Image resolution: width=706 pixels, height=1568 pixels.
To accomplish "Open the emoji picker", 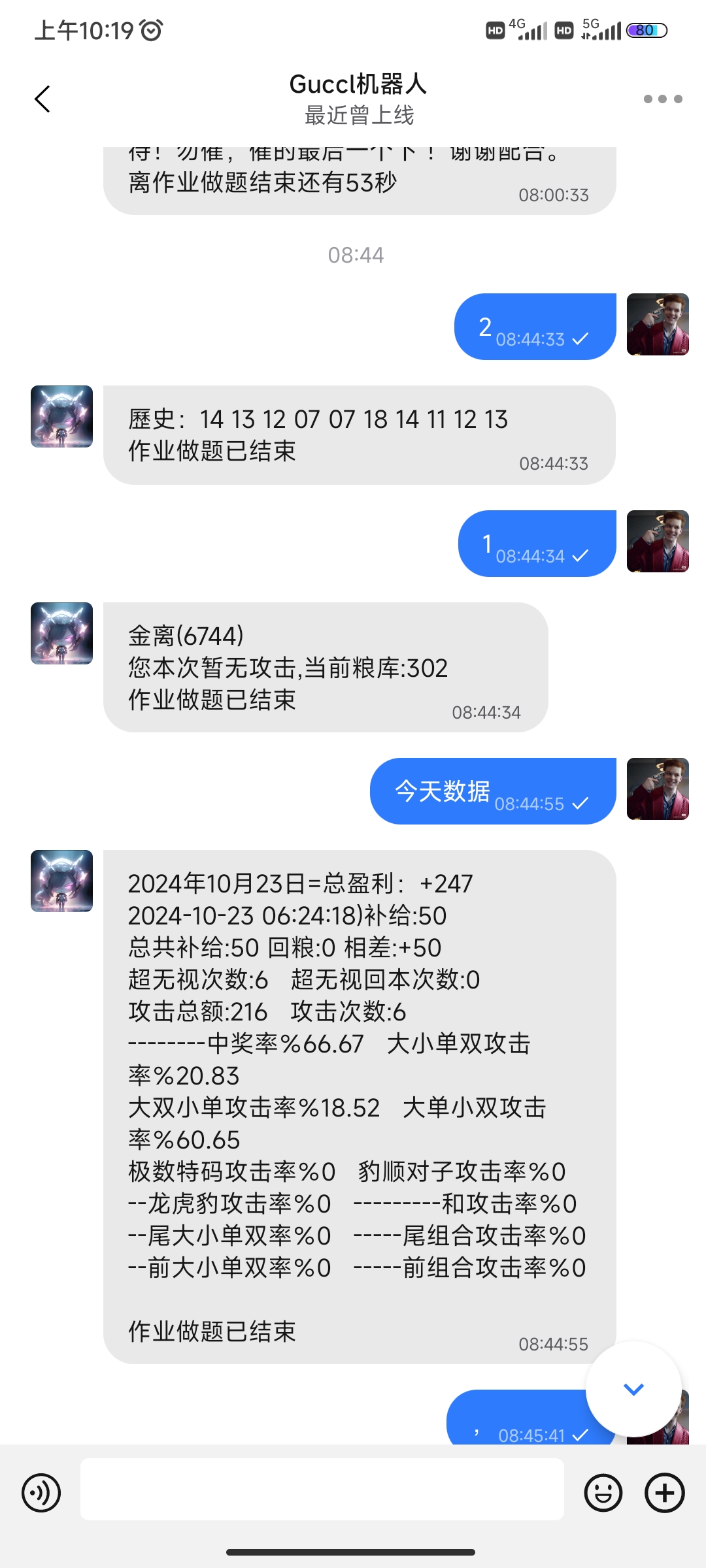I will click(603, 1493).
